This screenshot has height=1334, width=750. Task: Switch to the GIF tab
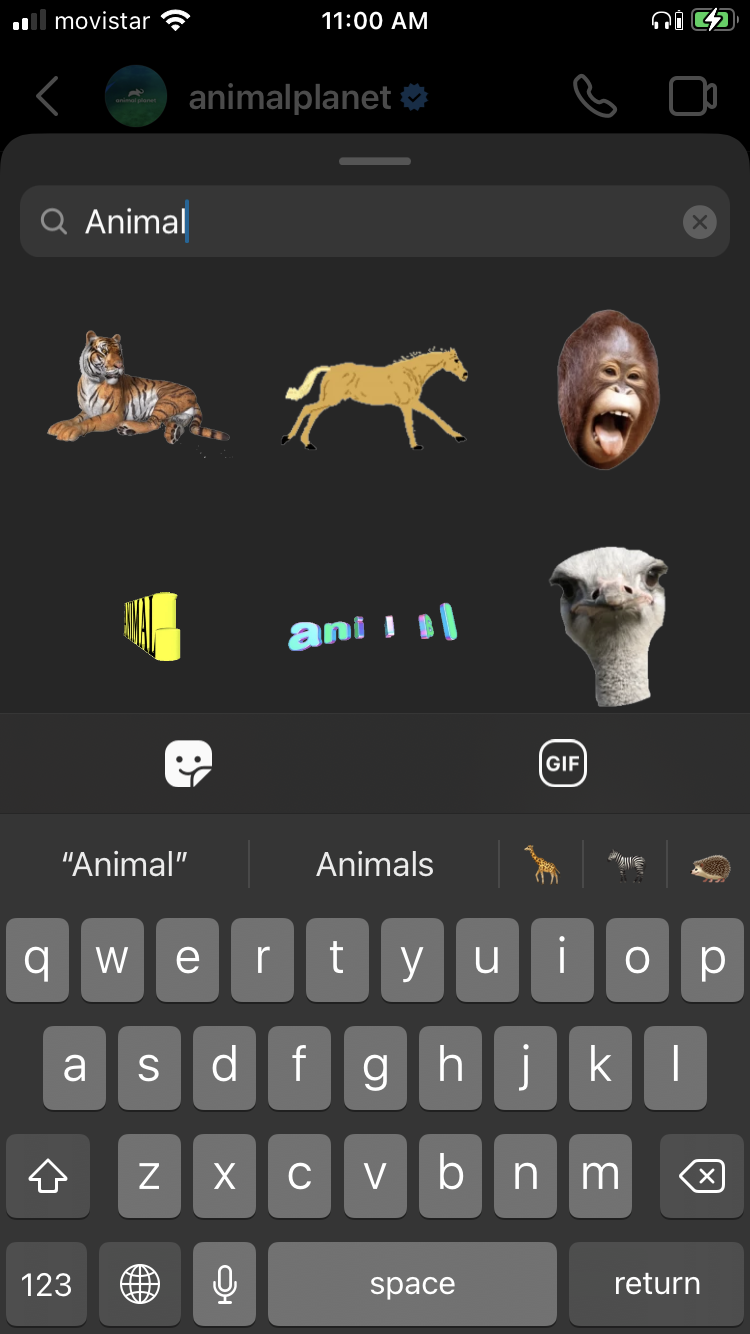point(562,764)
